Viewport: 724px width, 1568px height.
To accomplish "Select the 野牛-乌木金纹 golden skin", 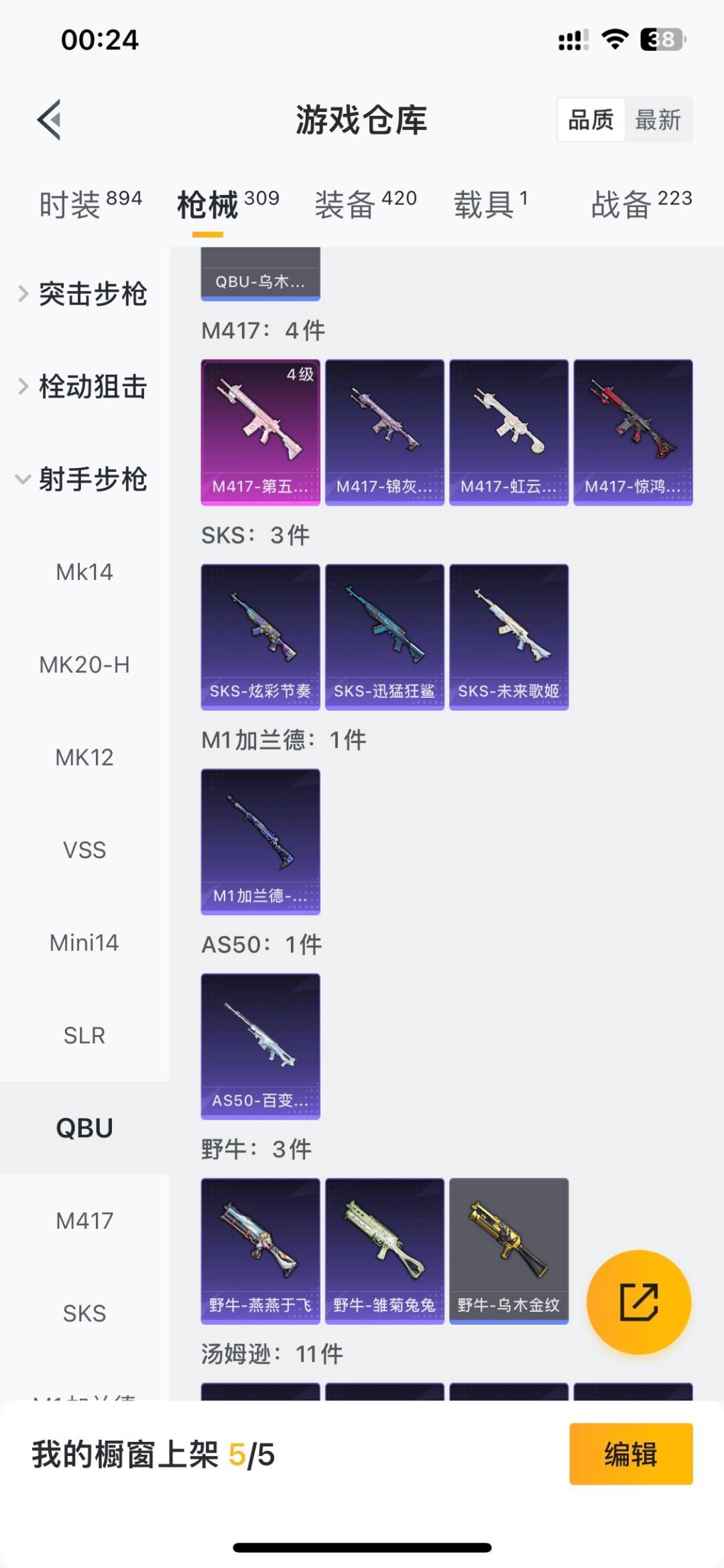I will click(509, 1250).
